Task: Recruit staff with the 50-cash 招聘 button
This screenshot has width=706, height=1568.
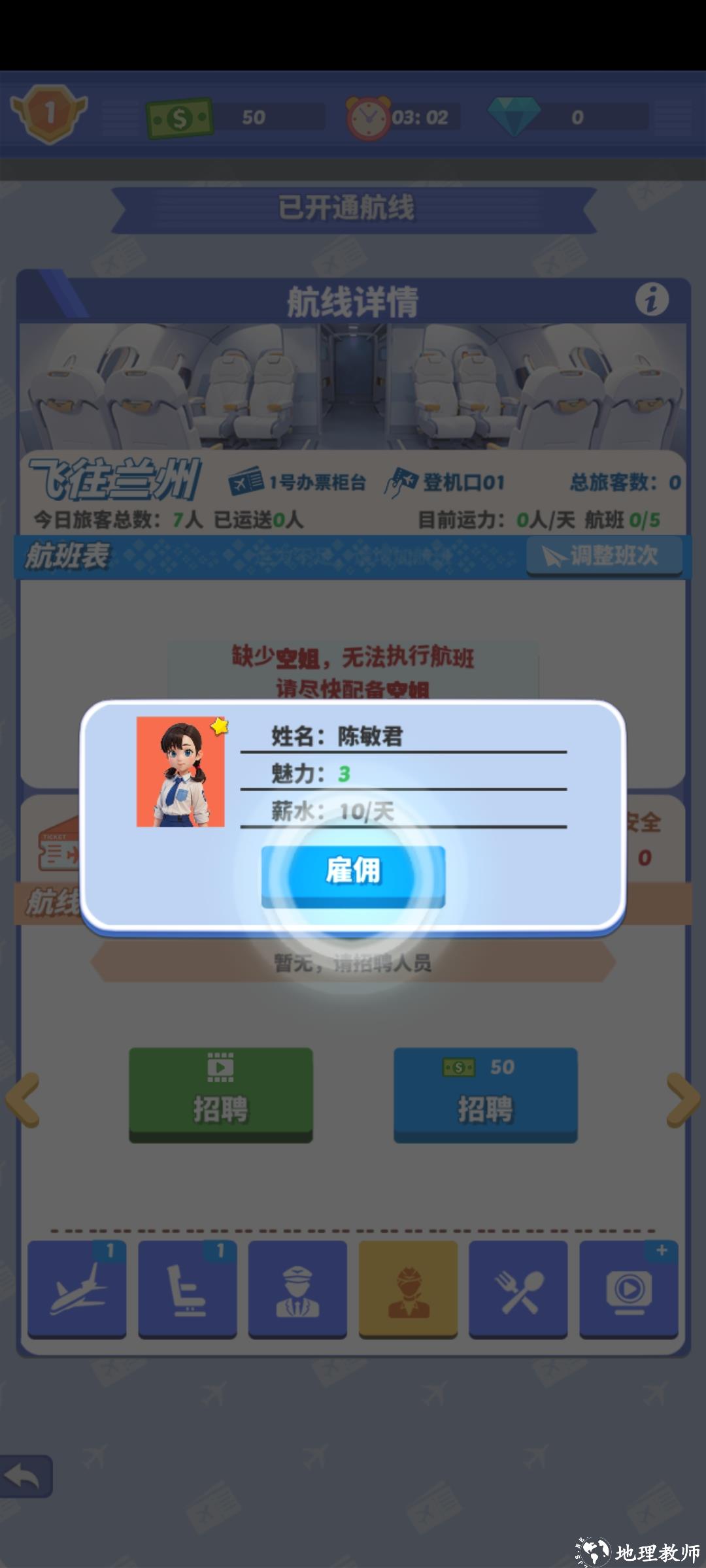Action: click(x=485, y=1094)
